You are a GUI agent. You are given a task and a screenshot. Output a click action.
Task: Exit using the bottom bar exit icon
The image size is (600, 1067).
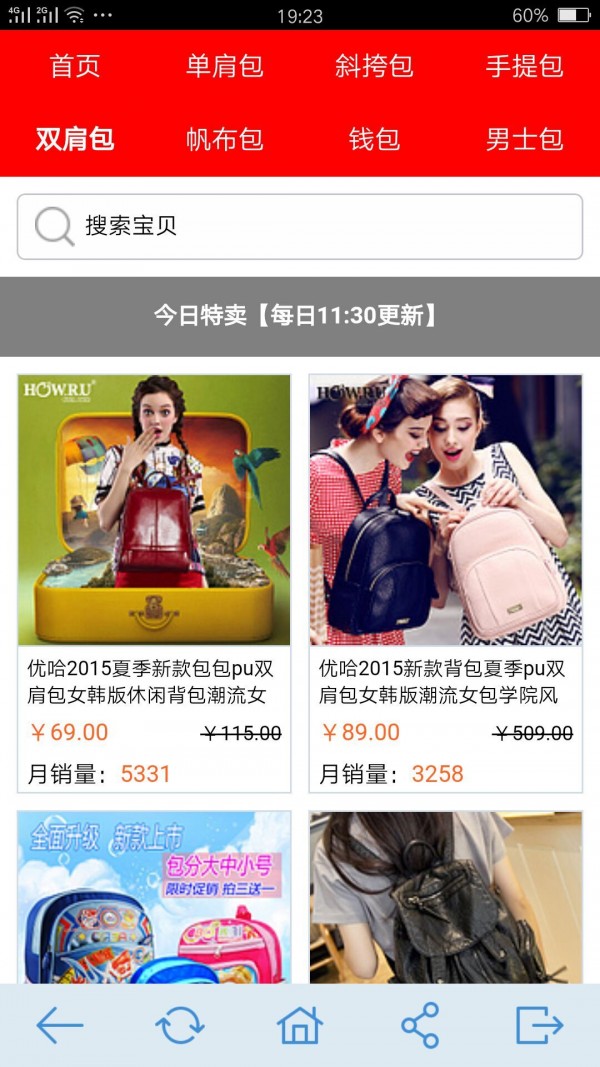(540, 1025)
